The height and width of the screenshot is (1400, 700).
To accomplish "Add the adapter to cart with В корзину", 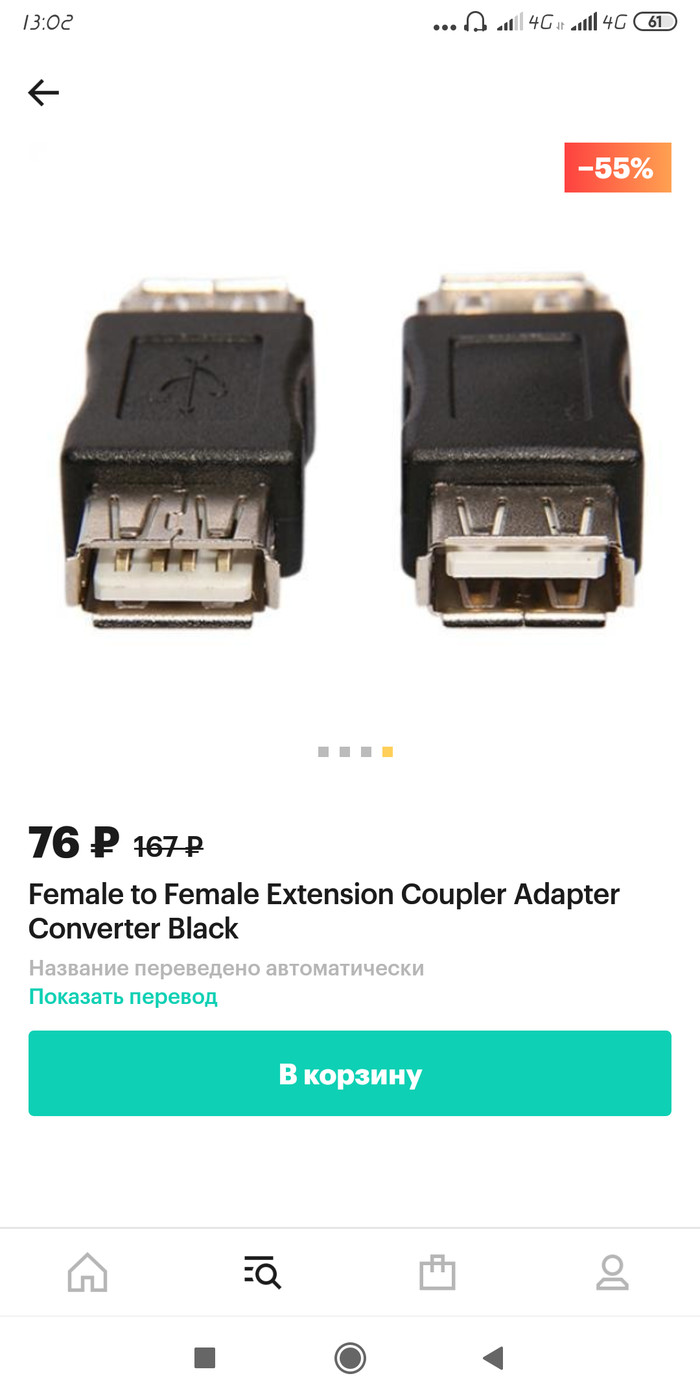I will pos(349,1074).
